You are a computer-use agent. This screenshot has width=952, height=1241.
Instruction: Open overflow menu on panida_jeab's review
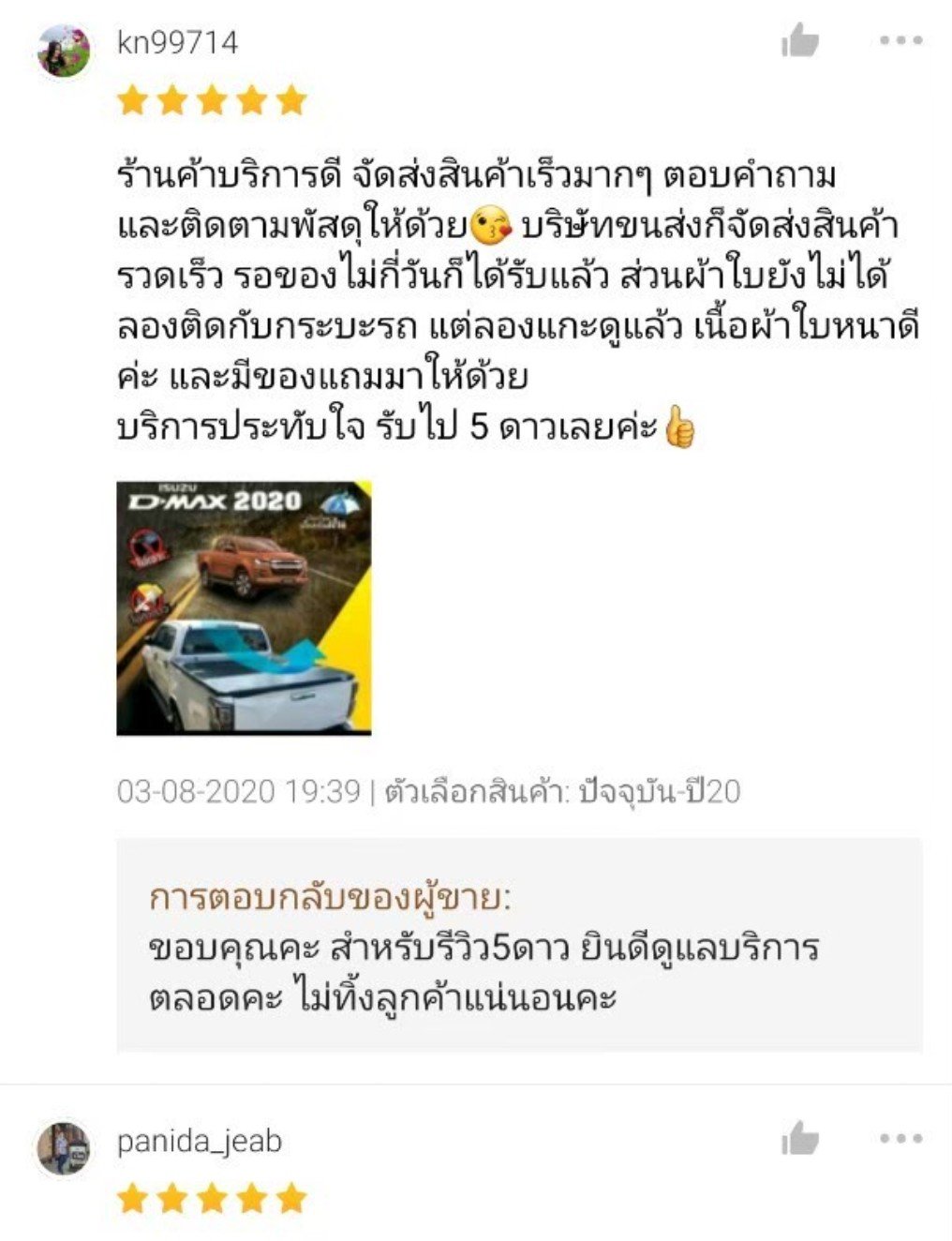pos(900,1139)
